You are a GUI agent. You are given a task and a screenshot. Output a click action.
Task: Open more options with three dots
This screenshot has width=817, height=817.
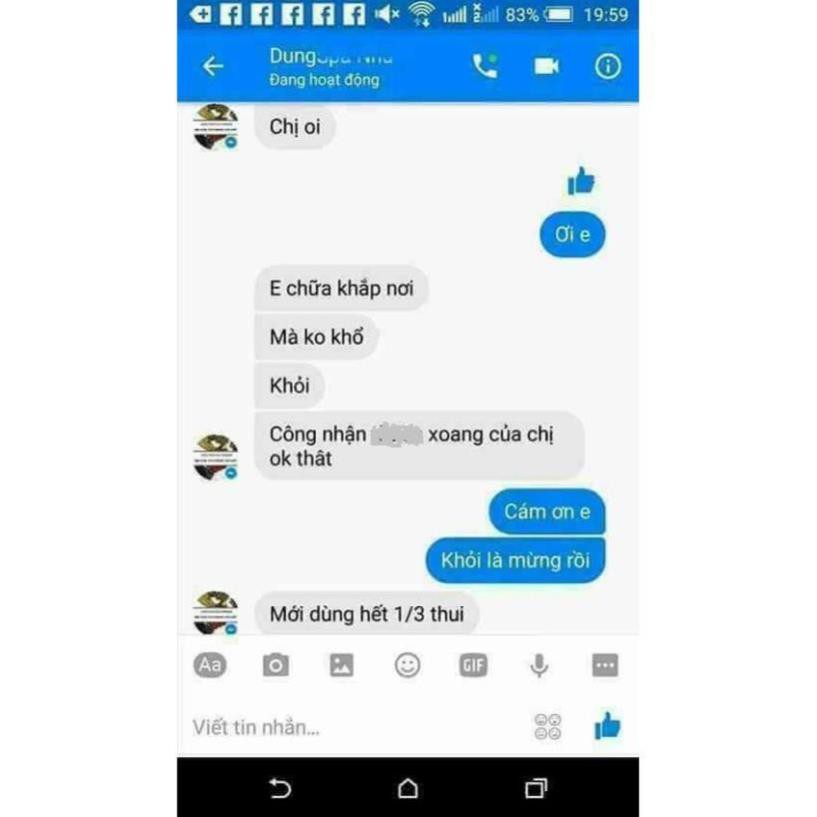604,665
